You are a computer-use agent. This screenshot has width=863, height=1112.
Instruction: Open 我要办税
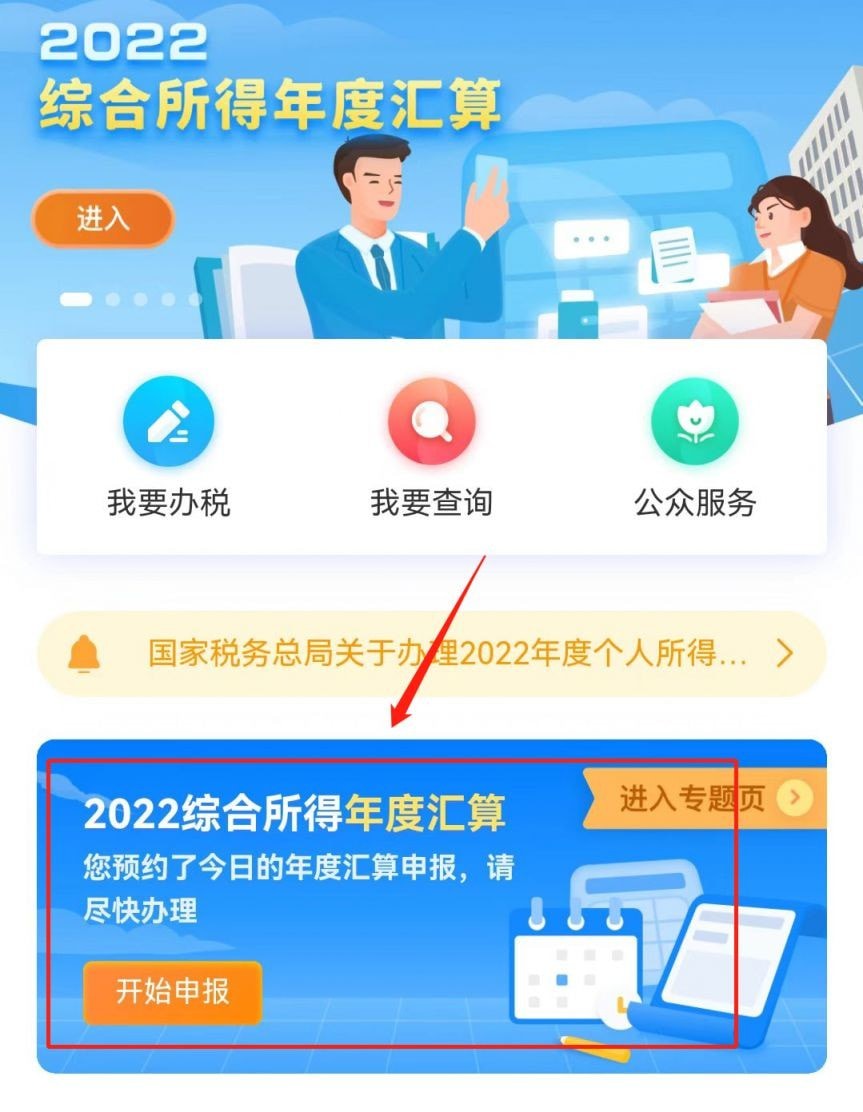(x=169, y=447)
